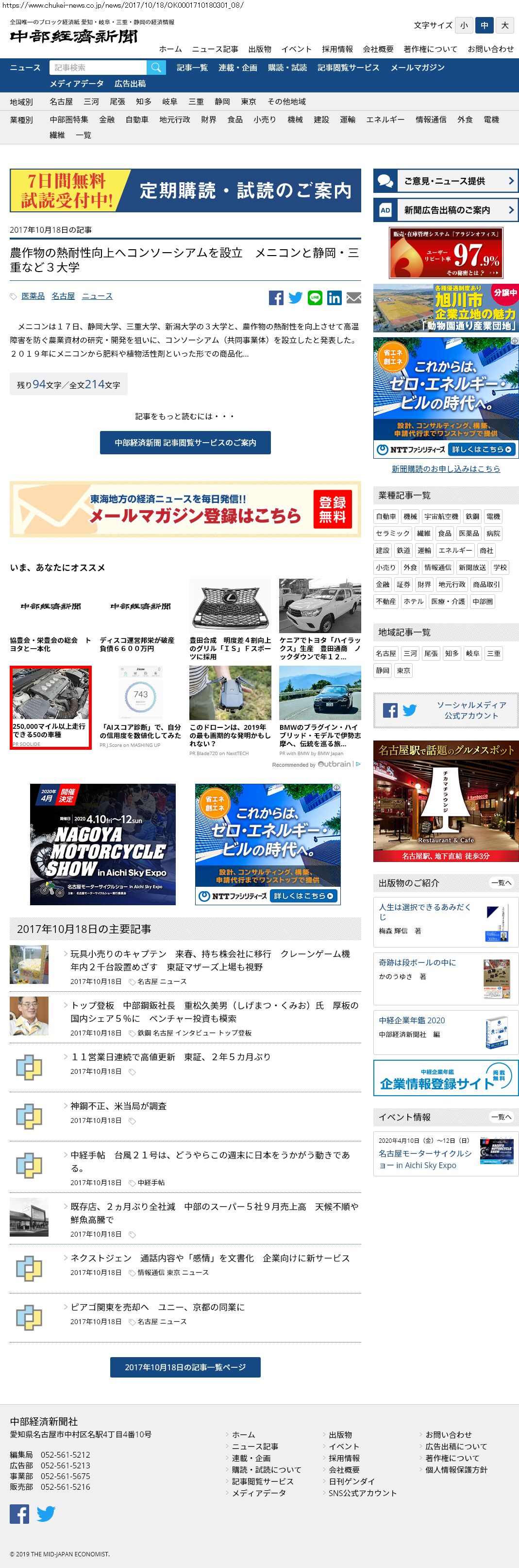Viewport: 519px width, 1568px height.
Task: Open 個人情報保護方針 in the footer
Action: click(x=456, y=1469)
